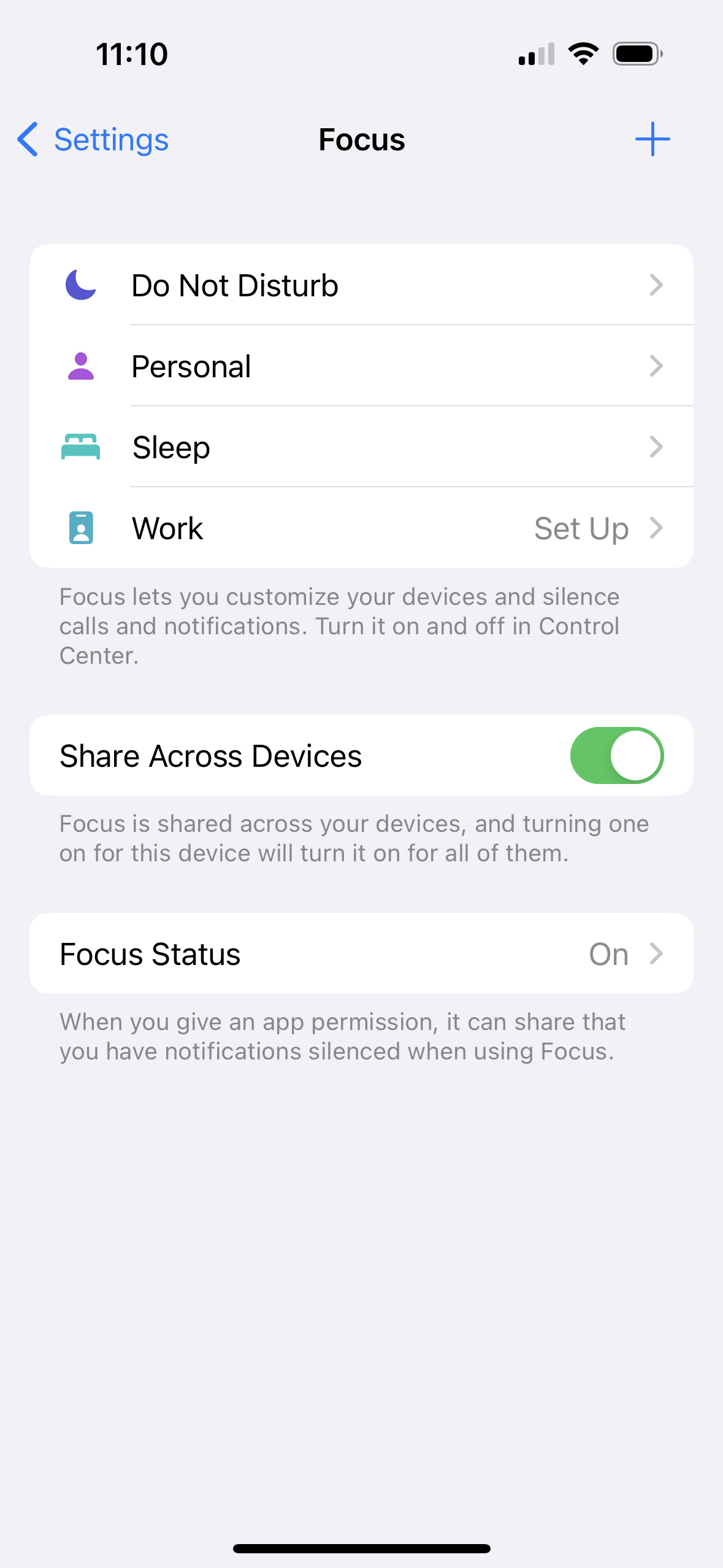
Task: Go back to Settings
Action: tap(93, 140)
